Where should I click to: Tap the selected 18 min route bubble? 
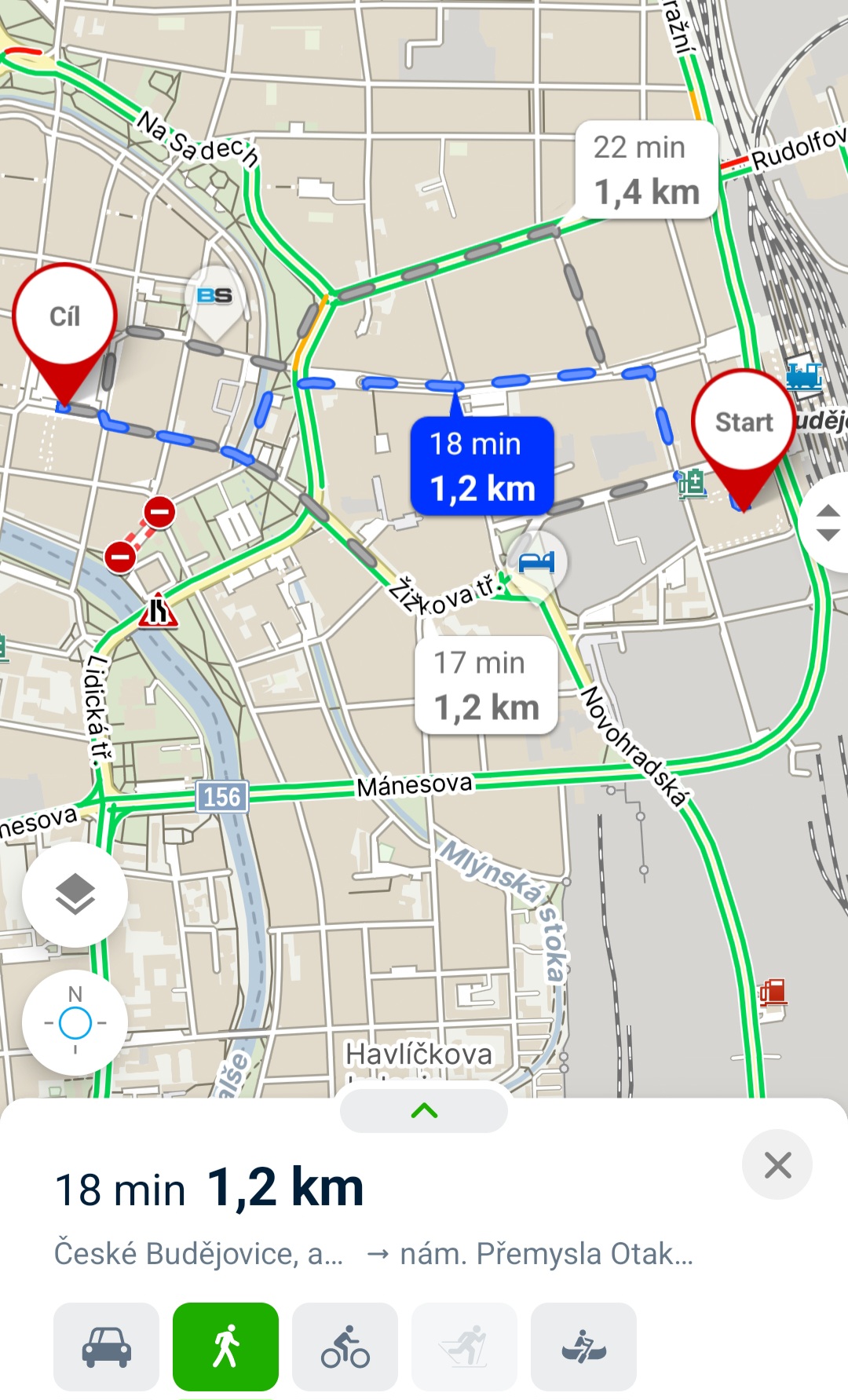(x=482, y=466)
